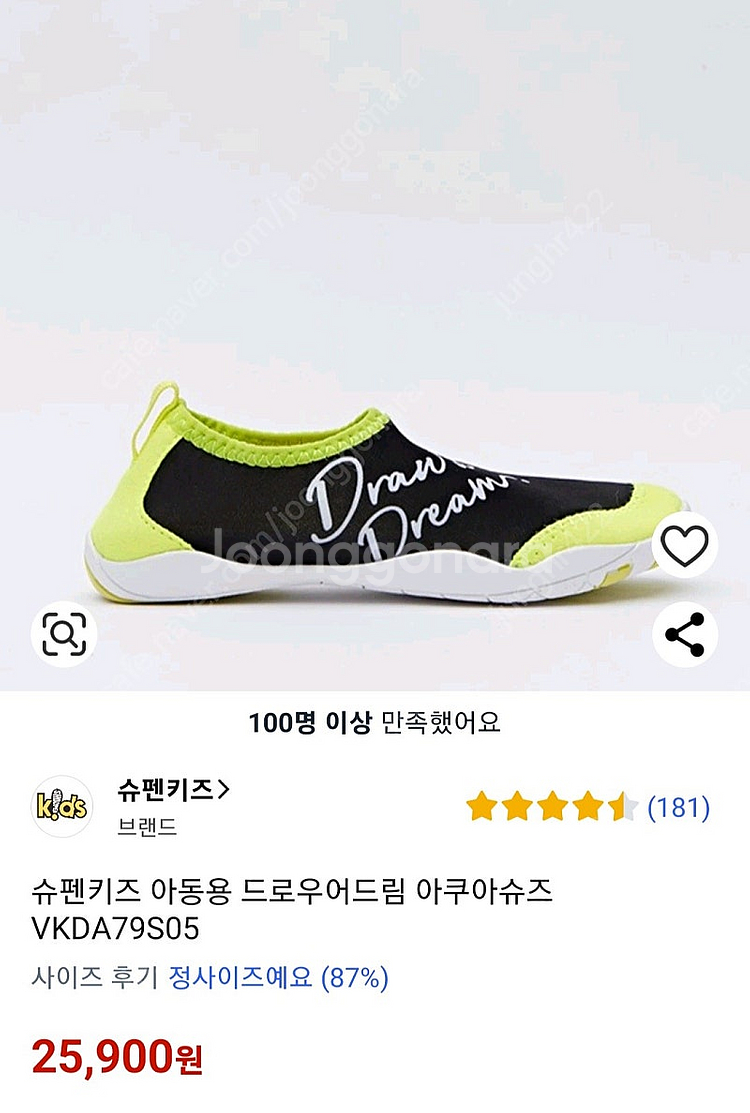Share this aqua shoes product
Image resolution: width=750 pixels, height=1113 pixels.
686,635
